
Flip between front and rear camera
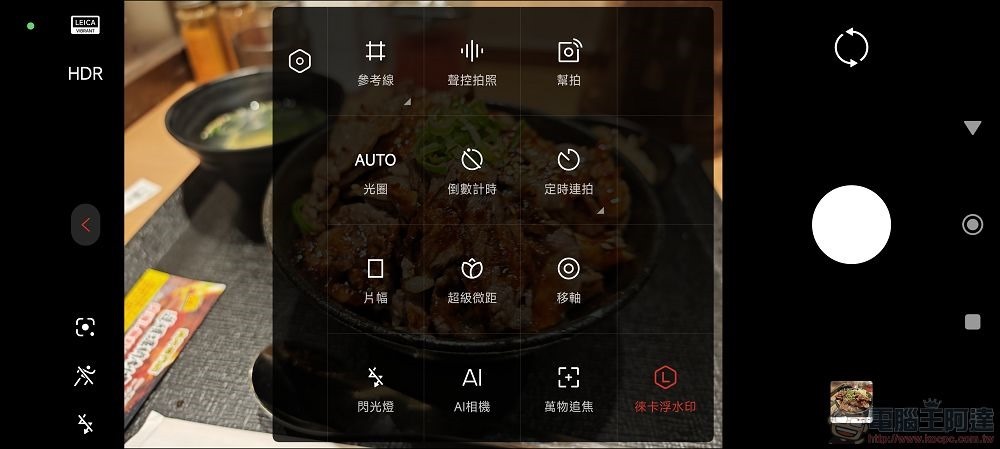[851, 48]
